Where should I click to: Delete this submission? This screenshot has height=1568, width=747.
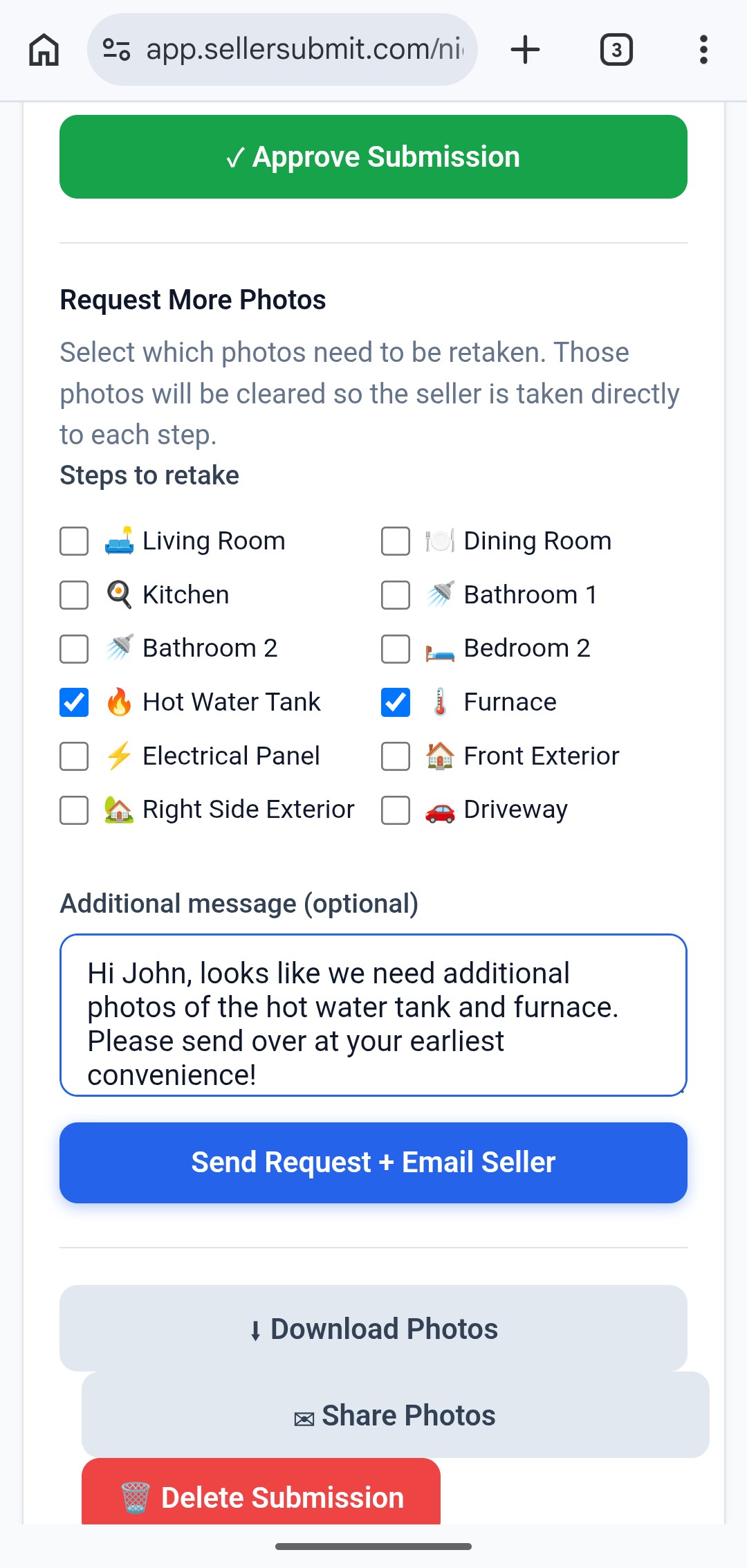tap(261, 1496)
